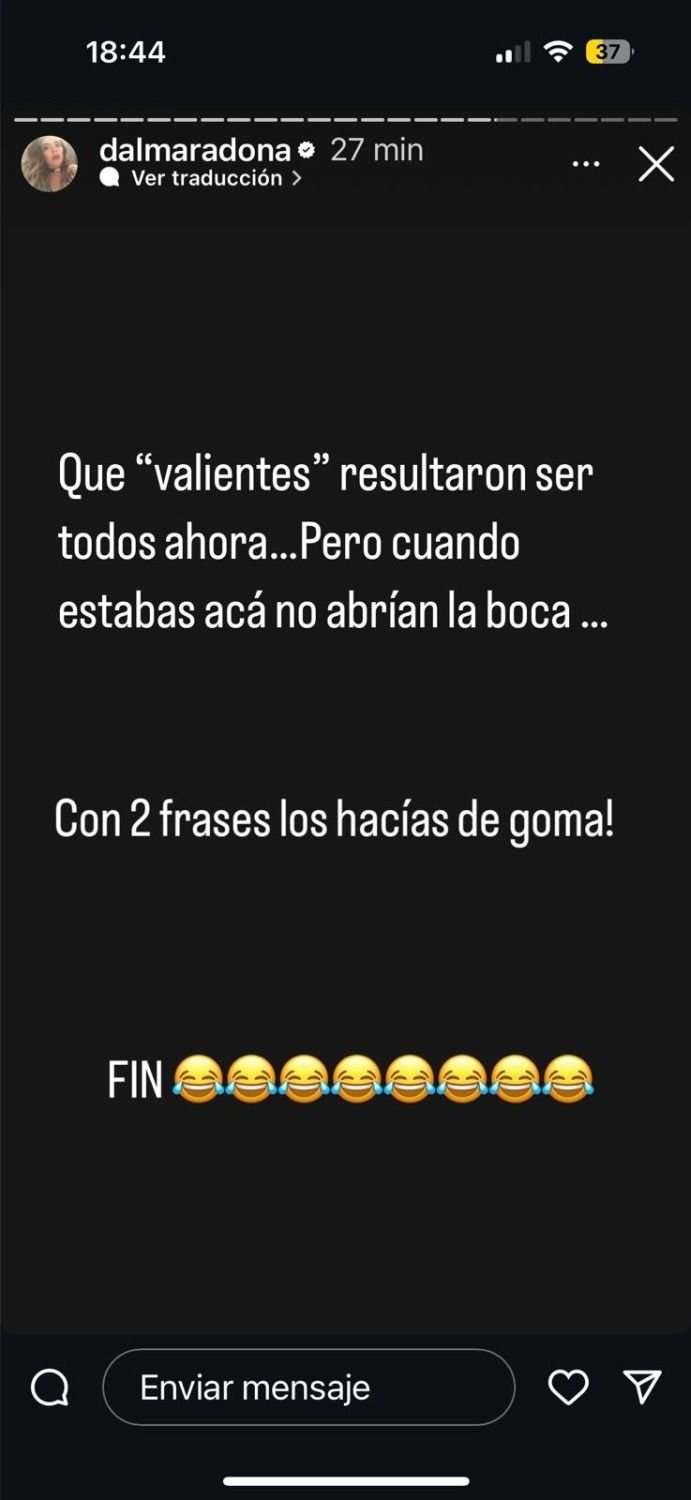
Task: Open the three-dot story options menu
Action: pos(586,164)
